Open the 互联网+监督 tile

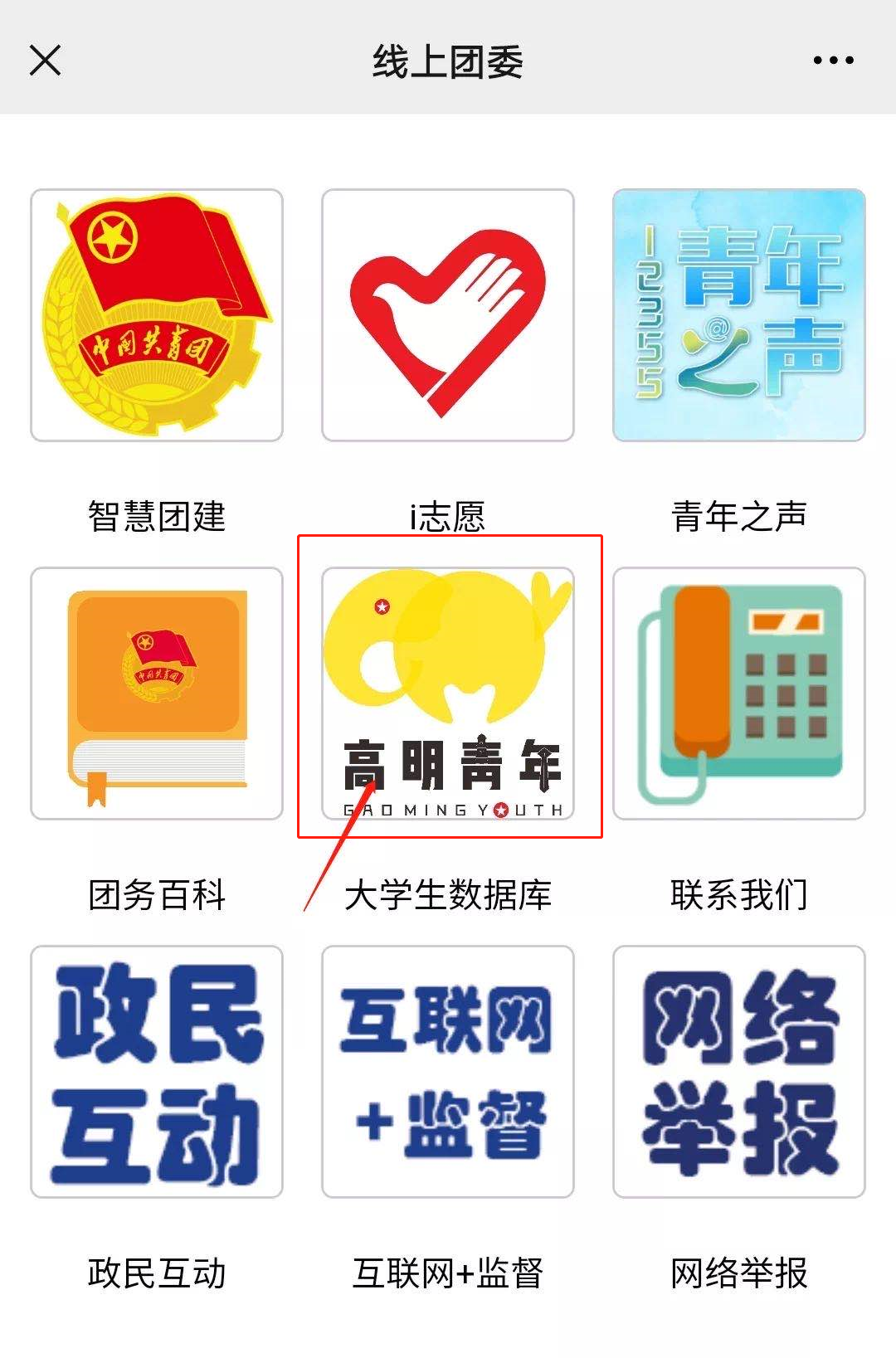pos(448,1072)
